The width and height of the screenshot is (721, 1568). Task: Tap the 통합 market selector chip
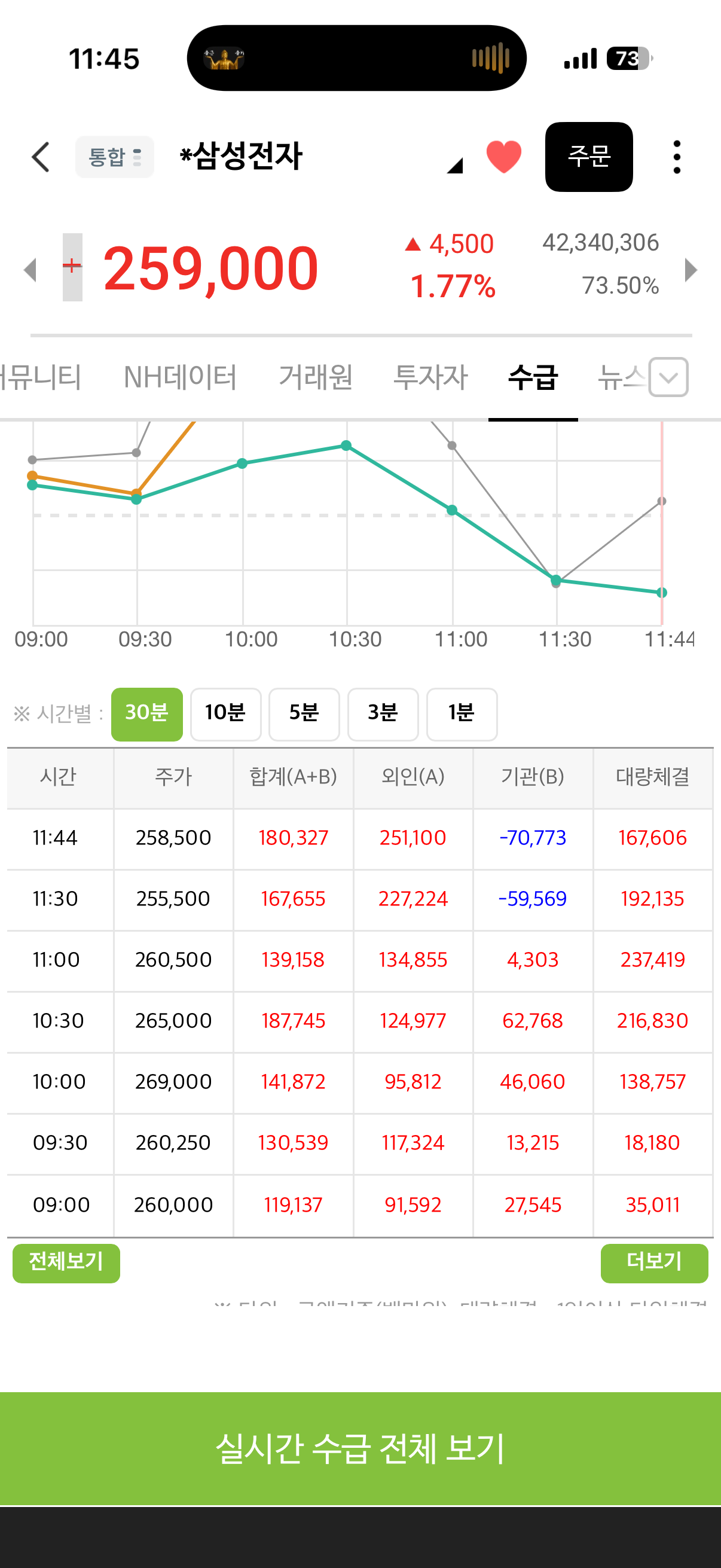tap(114, 157)
